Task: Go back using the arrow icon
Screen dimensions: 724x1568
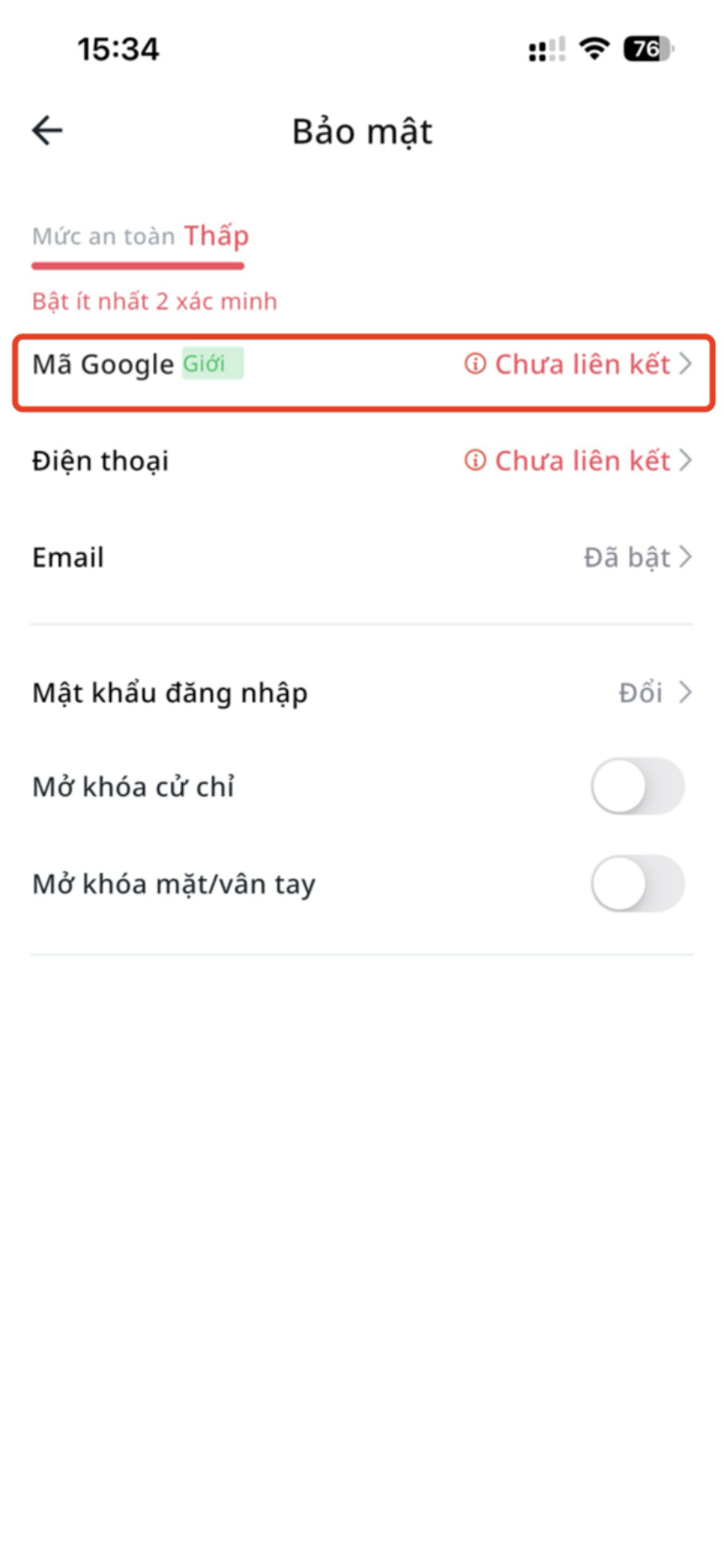Action: pos(47,131)
